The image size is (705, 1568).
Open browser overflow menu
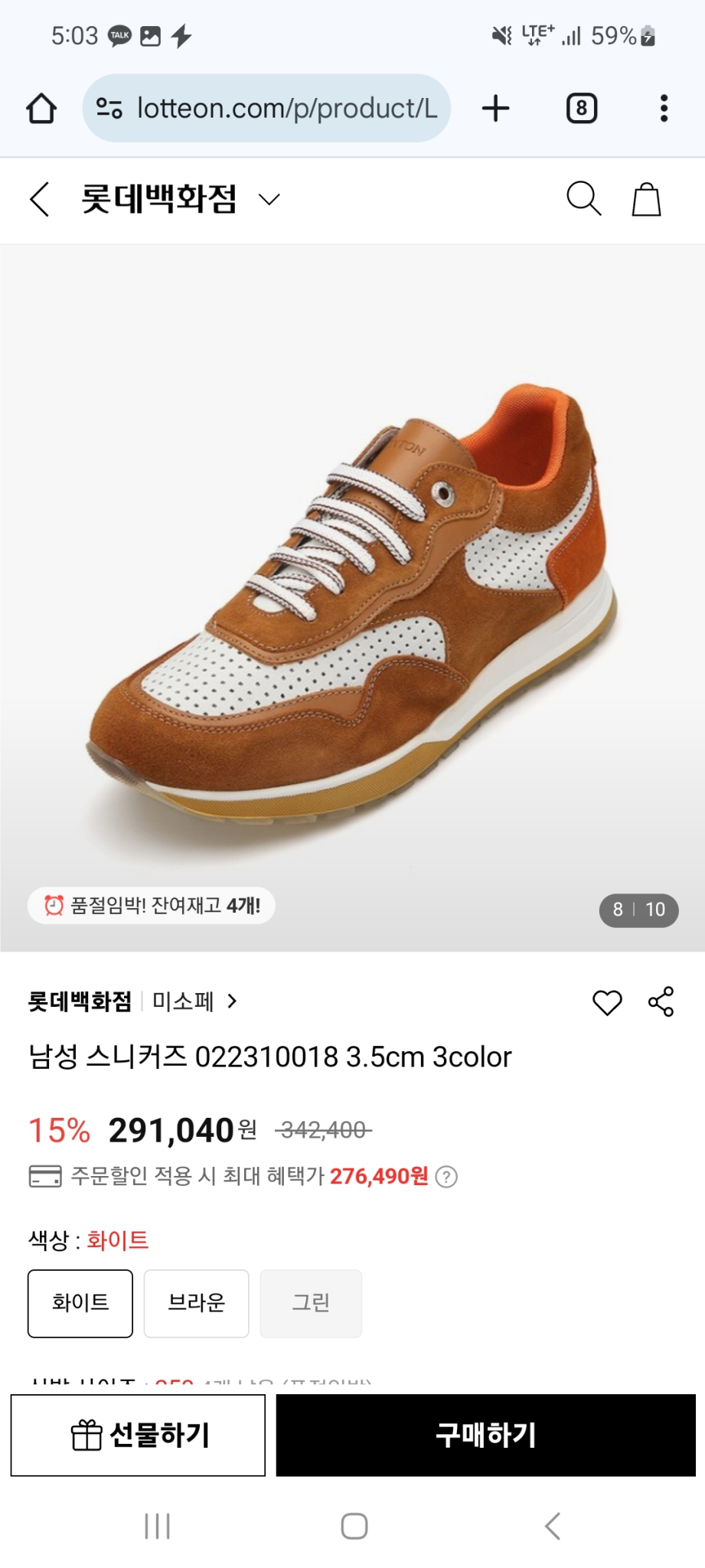click(x=663, y=108)
